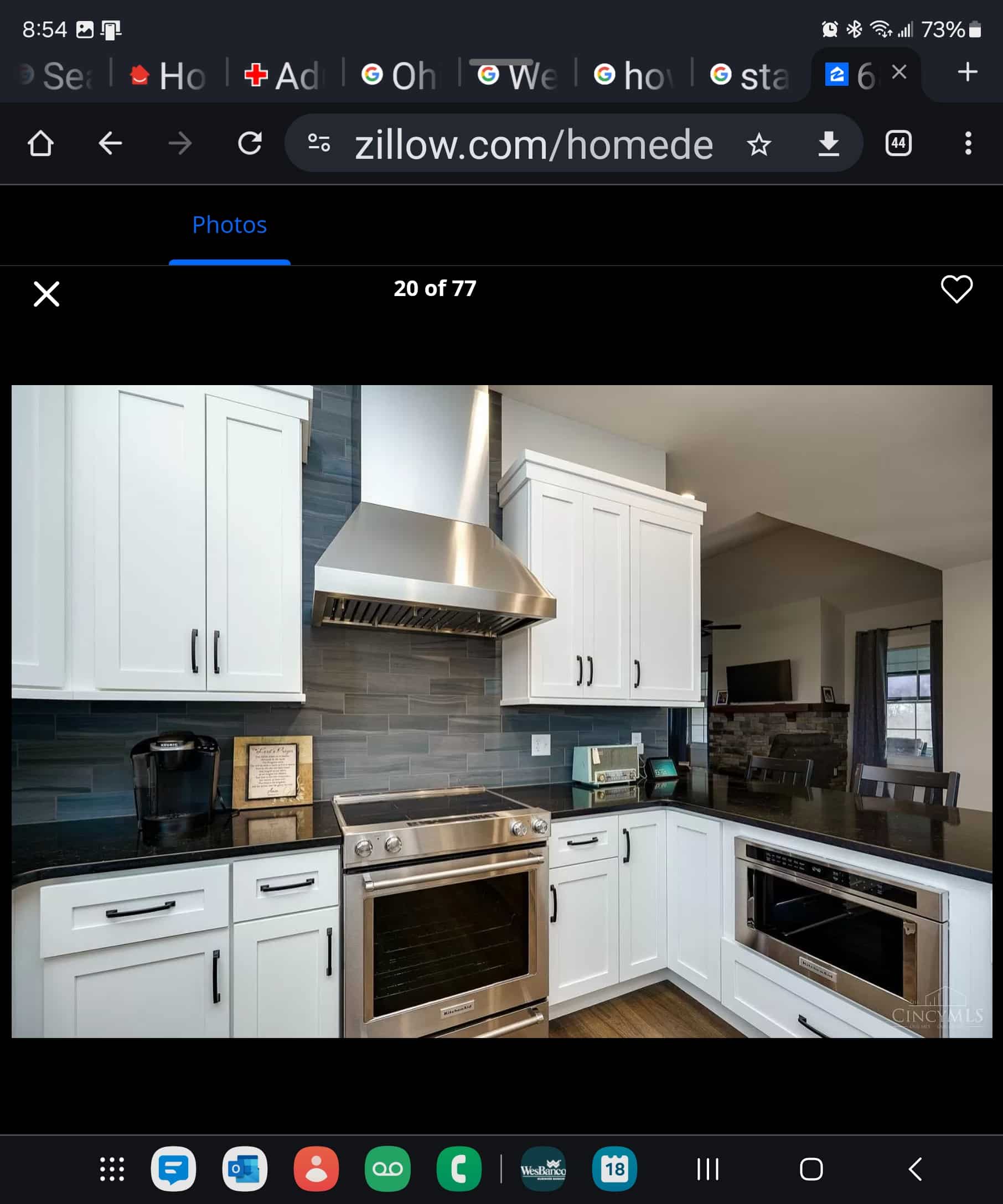
Task: Switch to the browser tab starting with 'sta'
Action: (x=750, y=75)
